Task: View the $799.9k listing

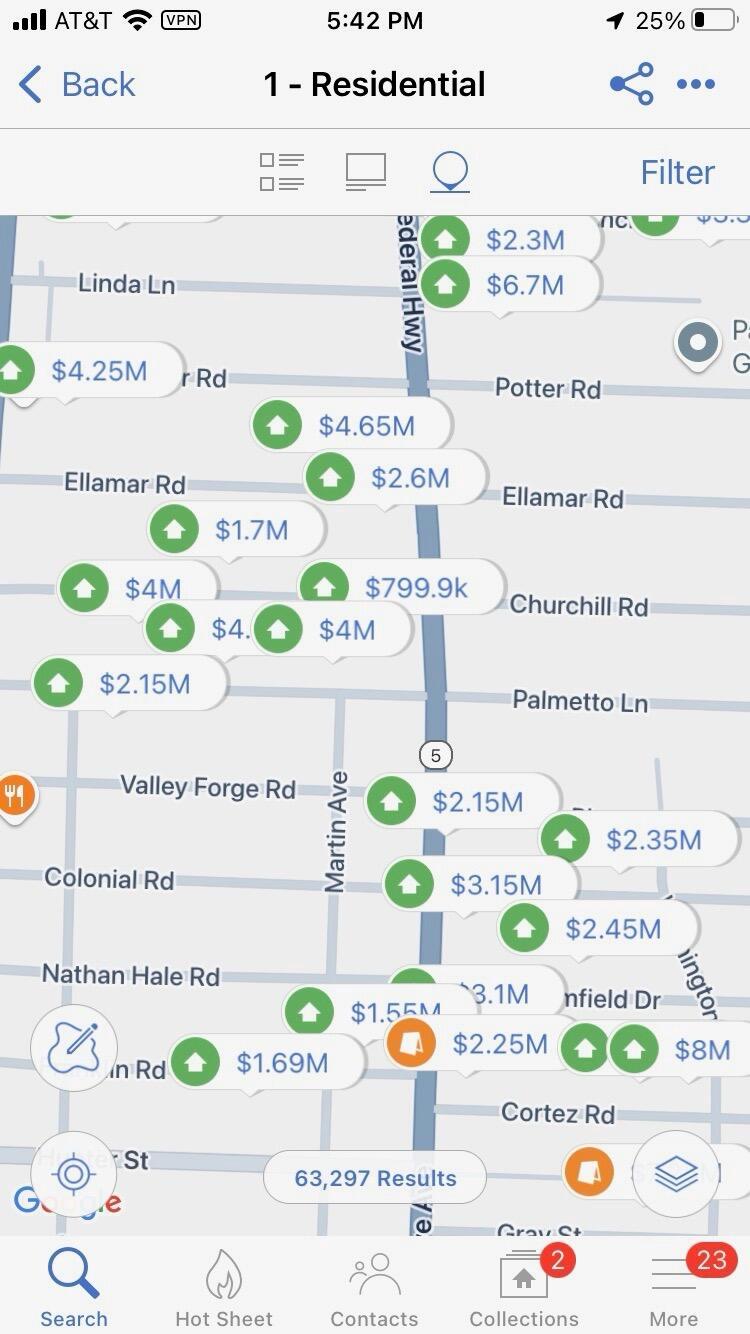Action: (x=400, y=587)
